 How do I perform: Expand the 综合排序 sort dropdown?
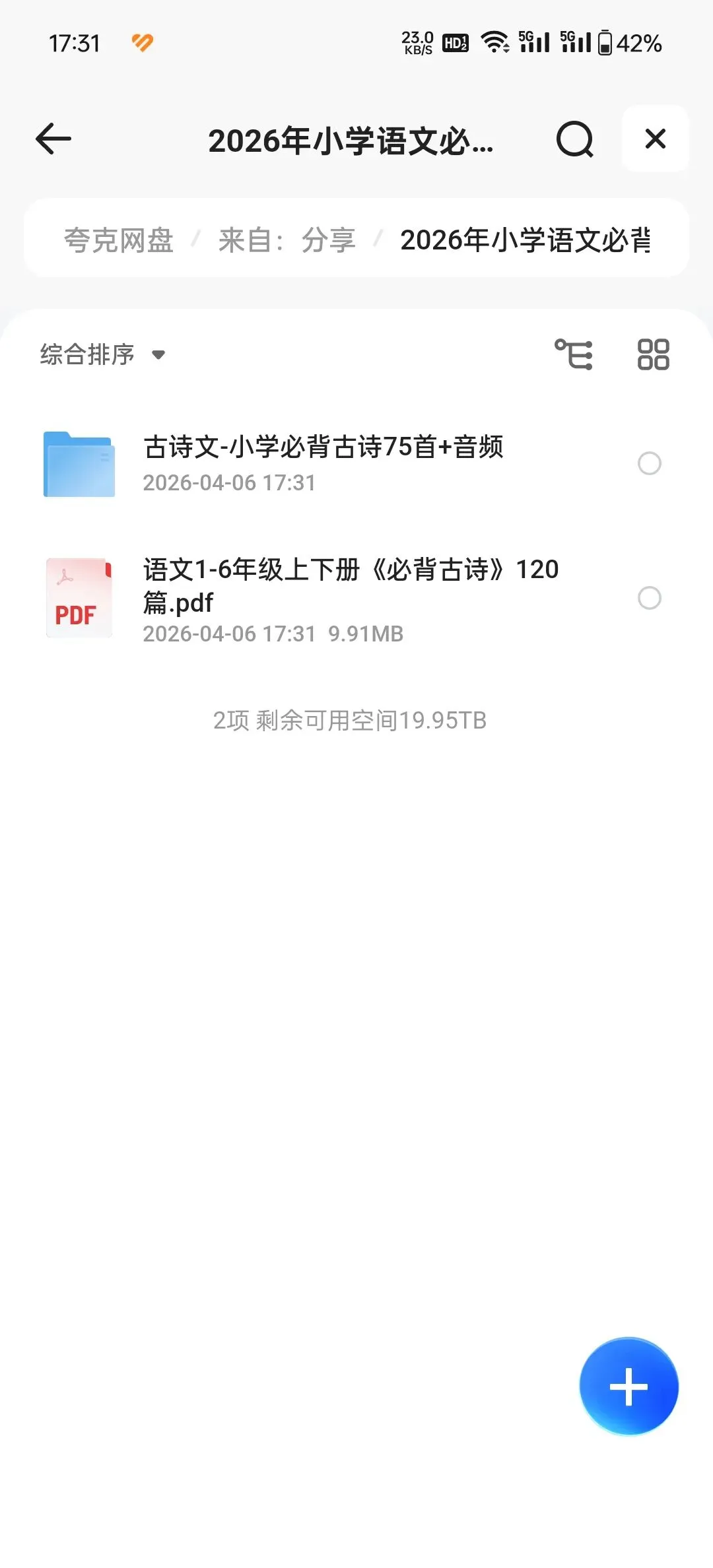pyautogui.click(x=102, y=354)
